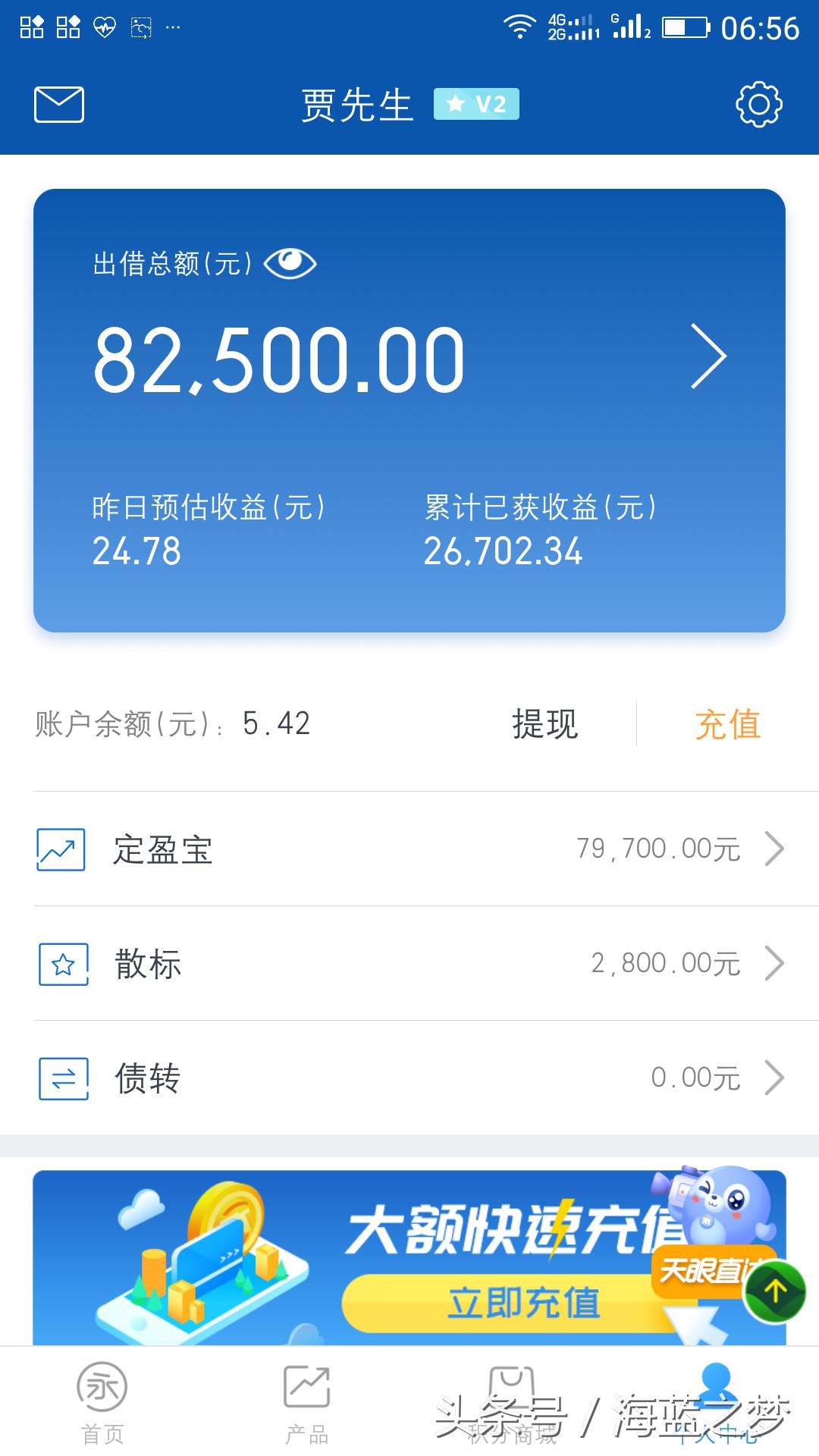The image size is (819, 1456).
Task: Select the 定盈宝 chart icon
Action: pyautogui.click(x=61, y=849)
